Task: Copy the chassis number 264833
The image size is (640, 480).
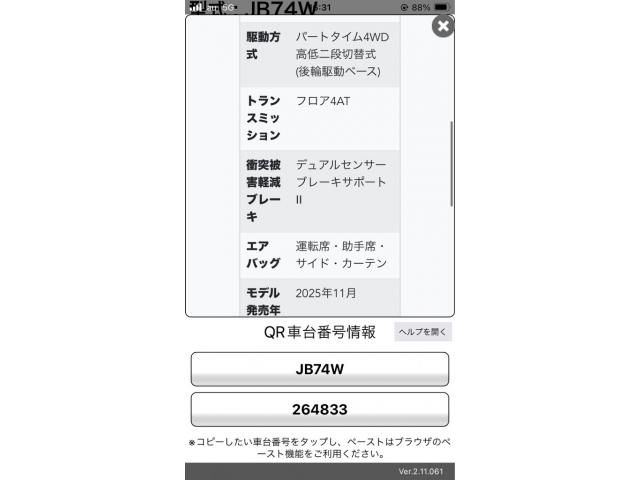Action: 319,409
